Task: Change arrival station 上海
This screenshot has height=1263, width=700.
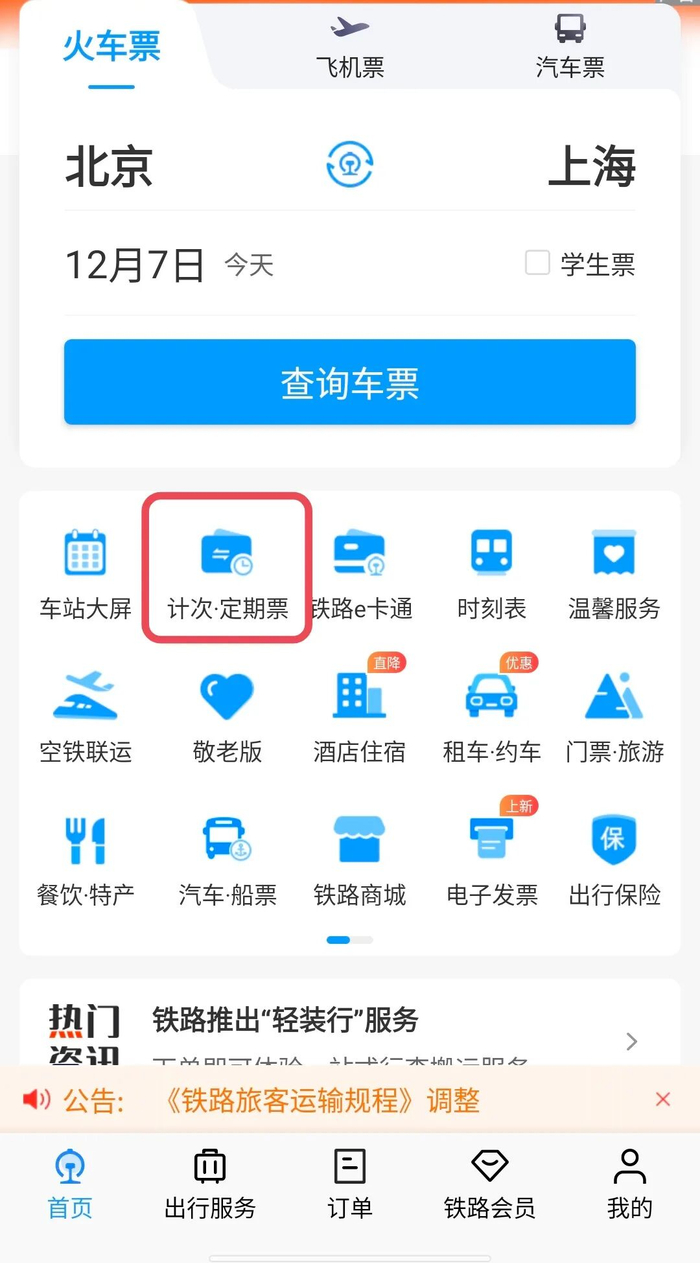Action: click(591, 167)
